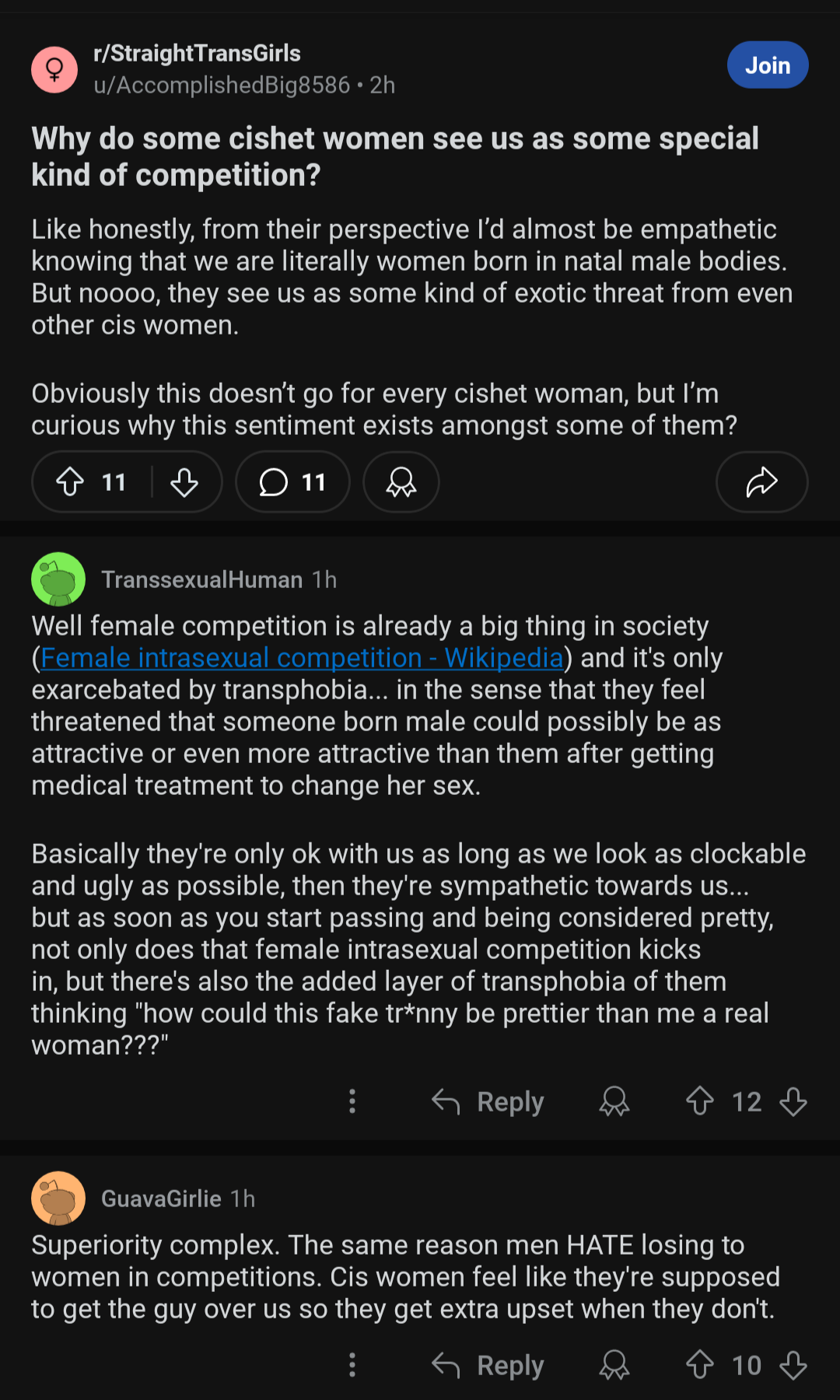Image resolution: width=840 pixels, height=1400 pixels.
Task: Downvote GuavaGirlie's comment
Action: click(793, 1364)
